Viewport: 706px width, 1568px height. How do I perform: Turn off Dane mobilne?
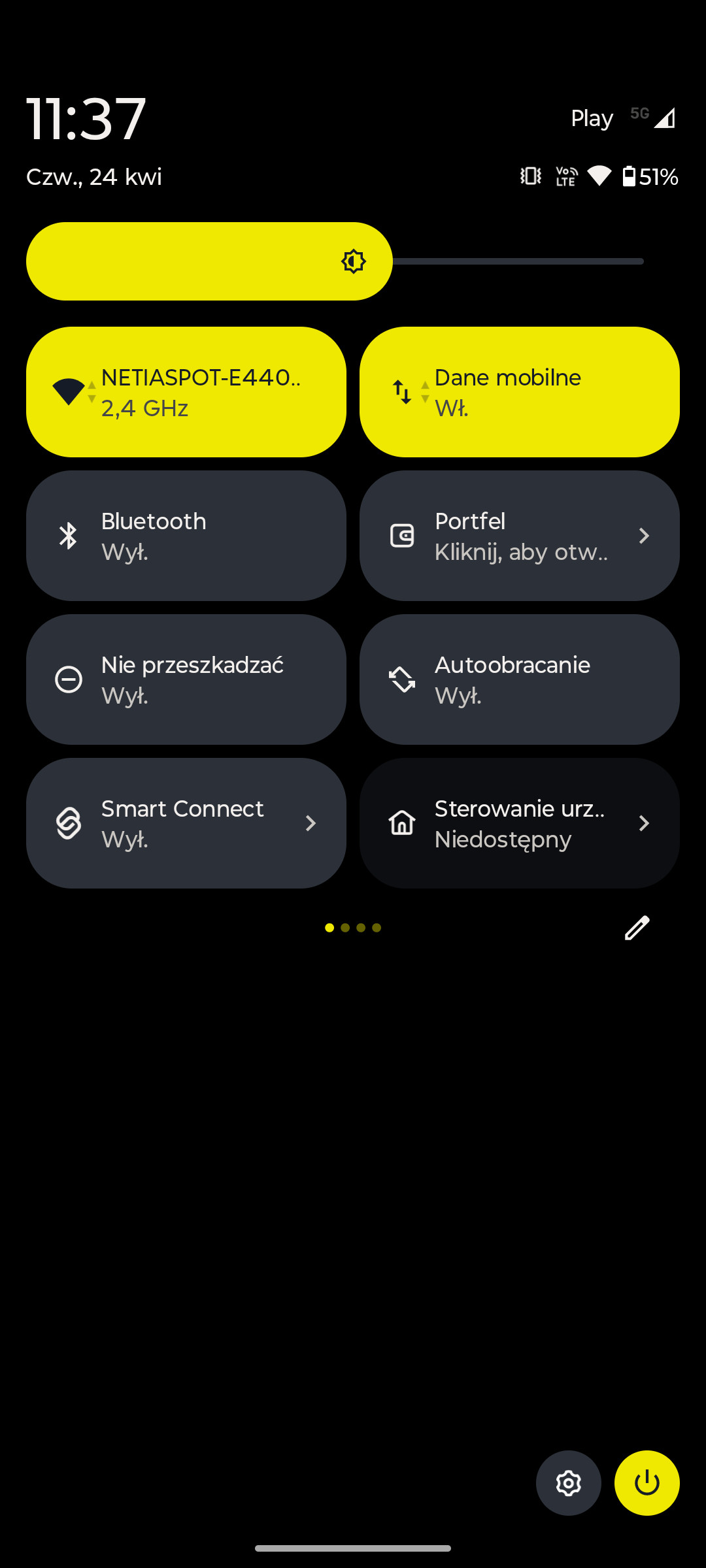(x=520, y=392)
